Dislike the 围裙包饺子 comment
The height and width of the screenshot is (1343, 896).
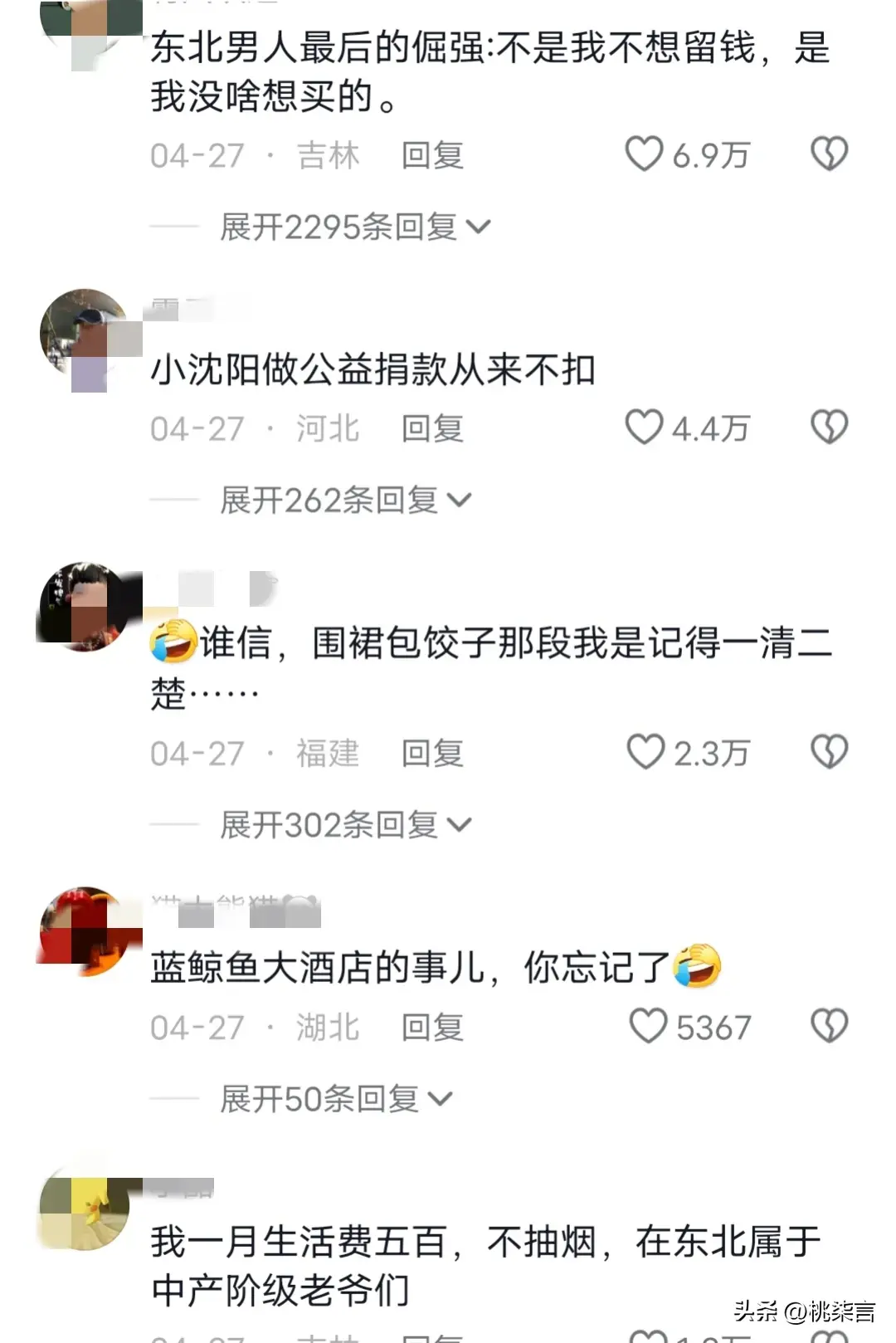point(829,752)
